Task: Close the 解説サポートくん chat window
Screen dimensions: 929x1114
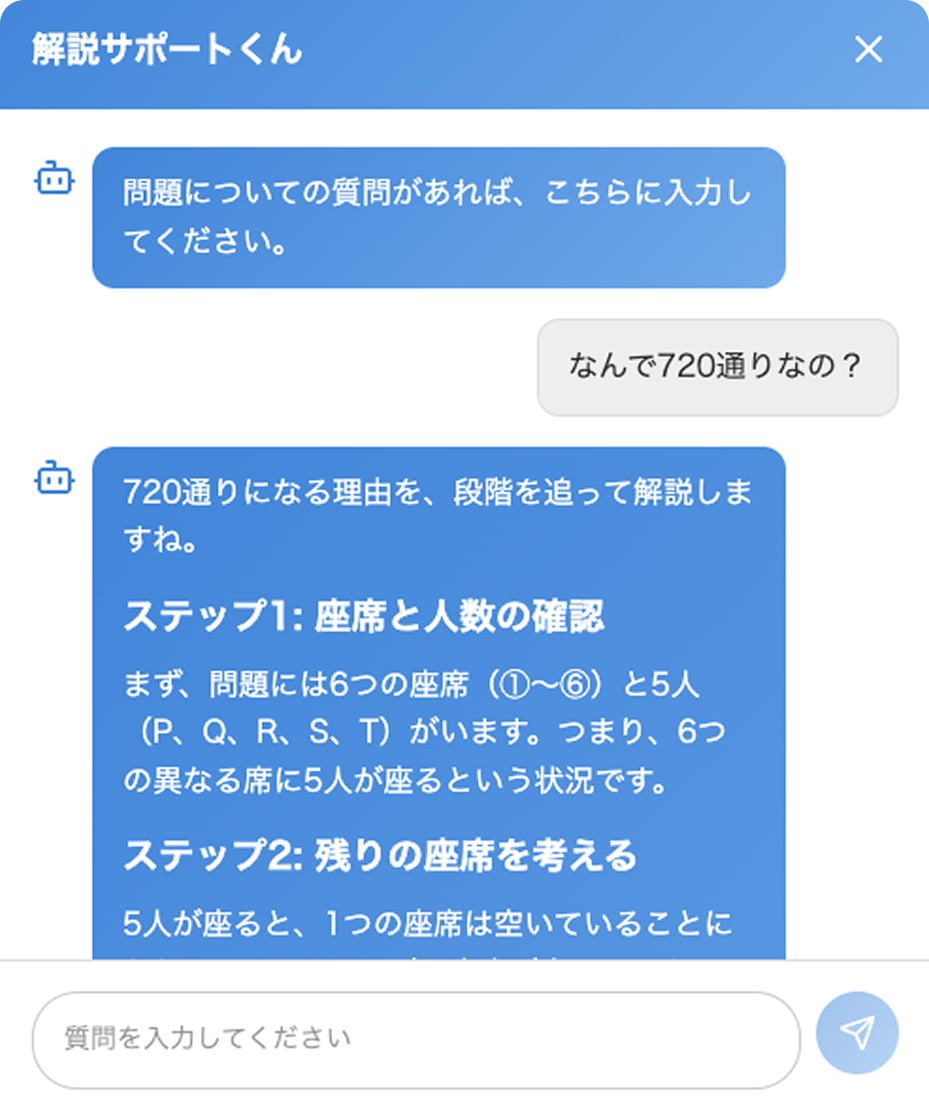Action: point(868,50)
